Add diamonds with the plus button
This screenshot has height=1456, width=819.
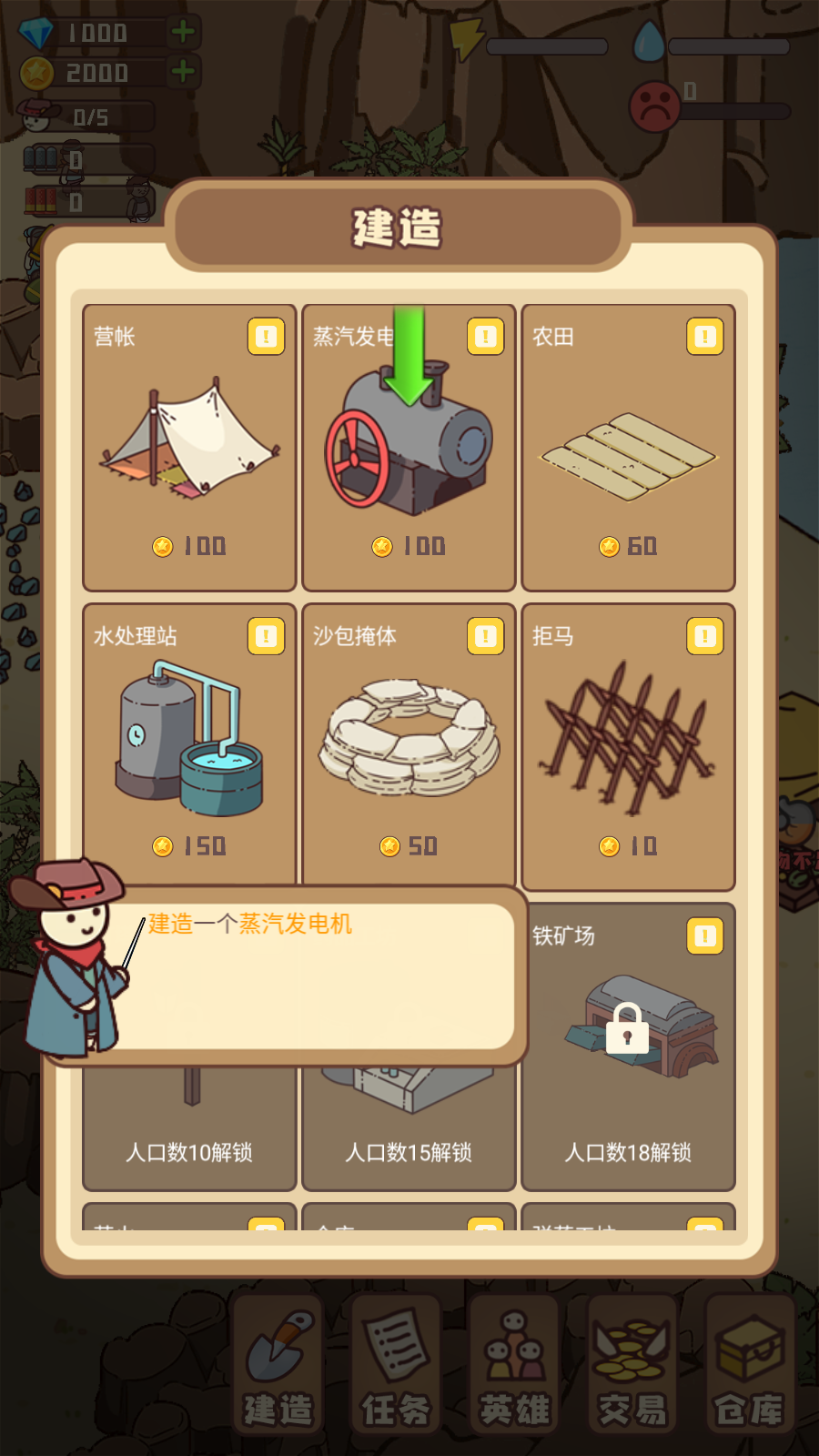tap(183, 32)
